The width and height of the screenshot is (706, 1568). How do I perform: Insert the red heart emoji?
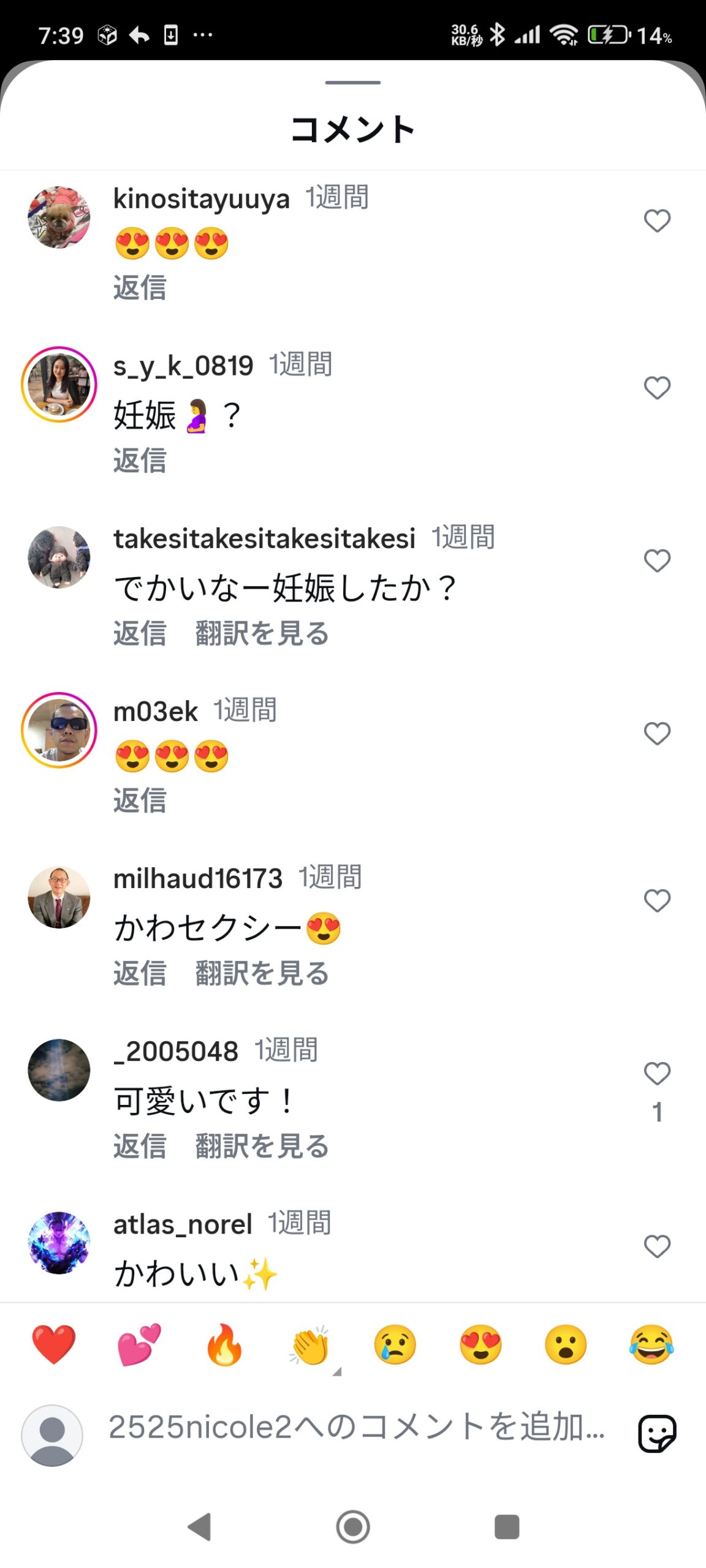pyautogui.click(x=54, y=1345)
